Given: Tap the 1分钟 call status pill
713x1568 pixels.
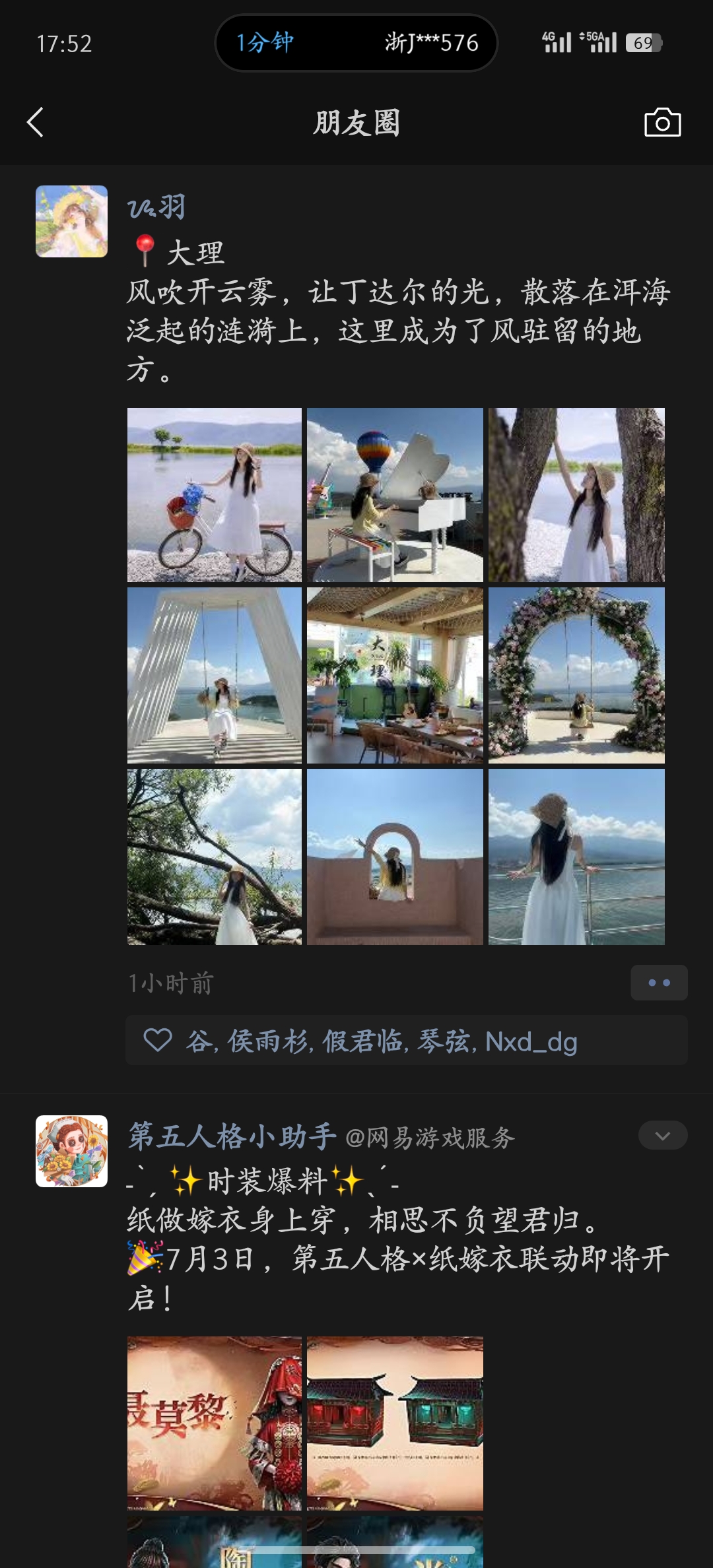Looking at the screenshot, I should pos(356,43).
